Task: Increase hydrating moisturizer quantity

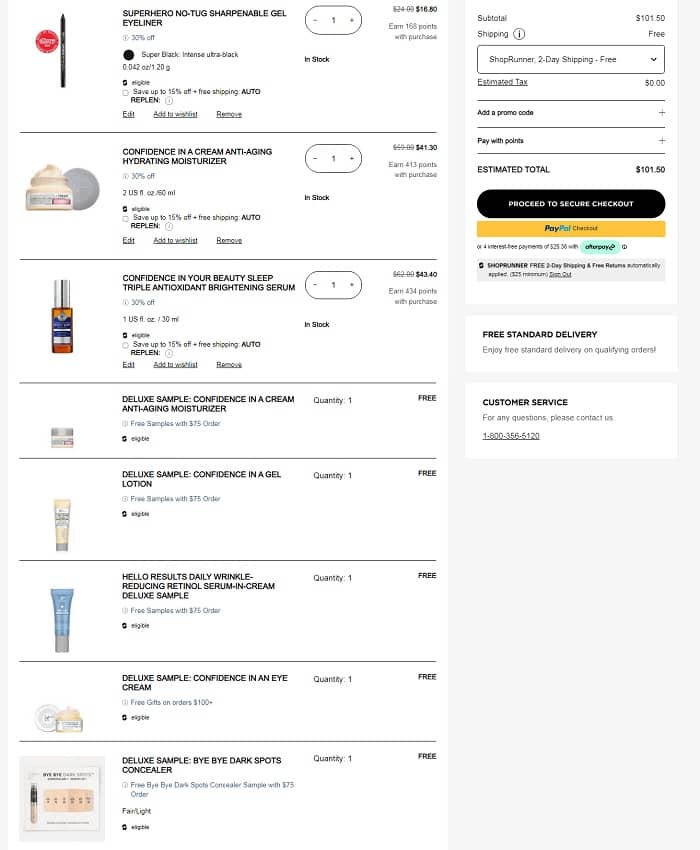Action: (x=351, y=158)
